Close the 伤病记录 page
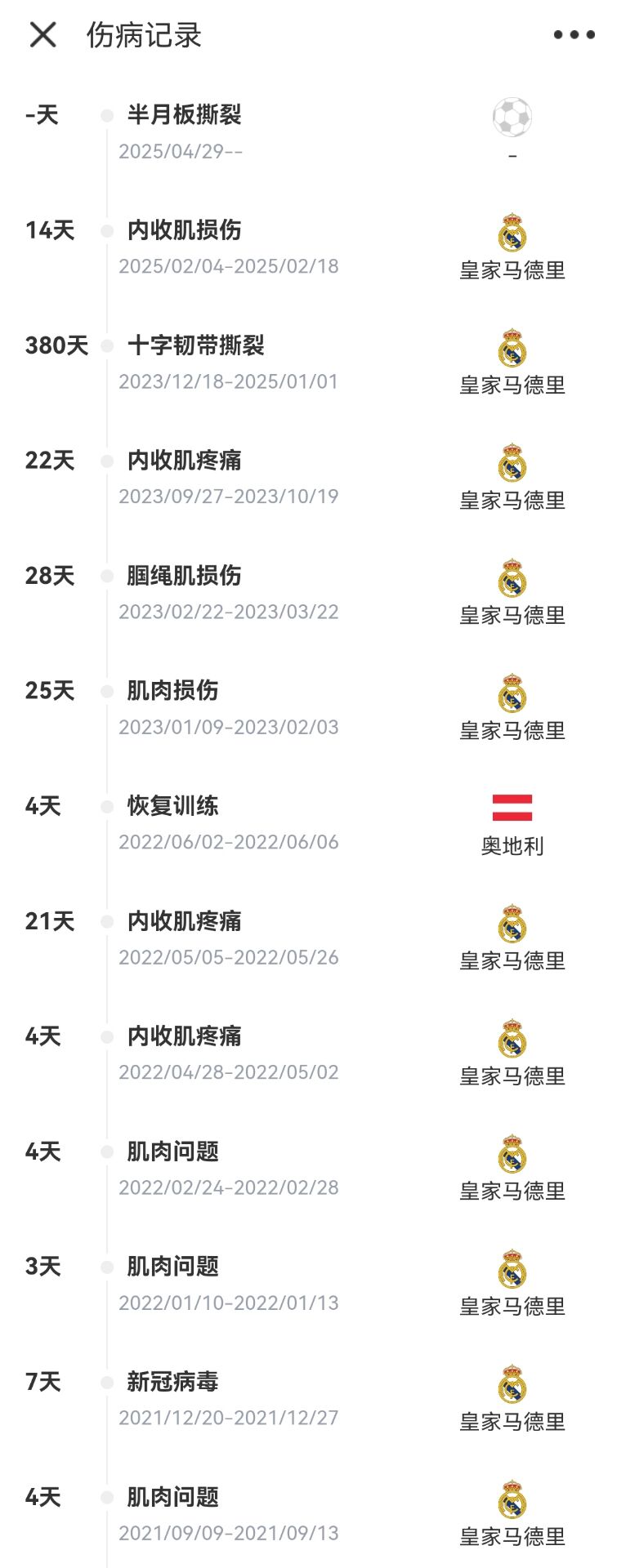The image size is (617, 1568). click(42, 34)
